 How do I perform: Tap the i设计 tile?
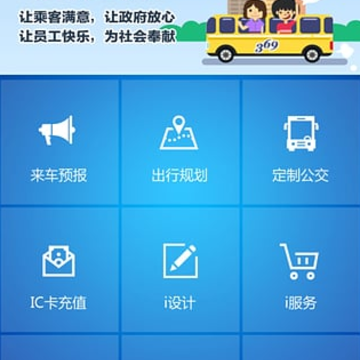point(180,270)
